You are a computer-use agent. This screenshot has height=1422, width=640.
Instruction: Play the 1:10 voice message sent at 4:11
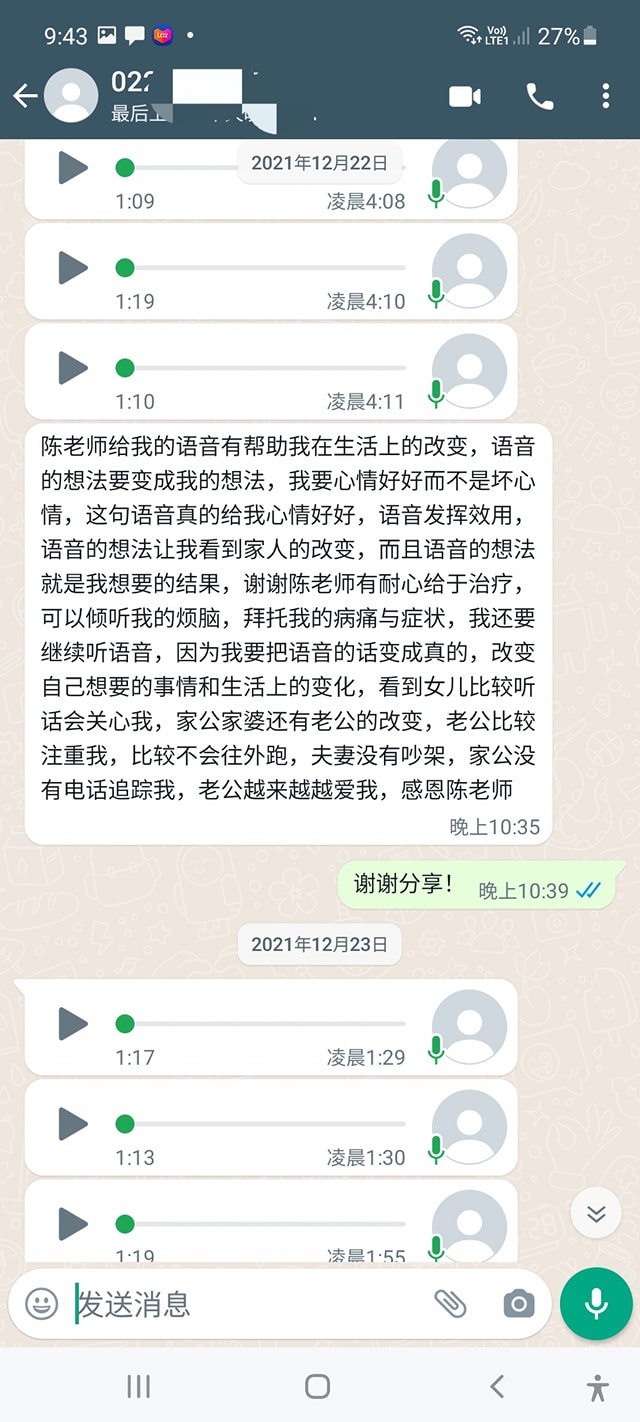pyautogui.click(x=73, y=367)
